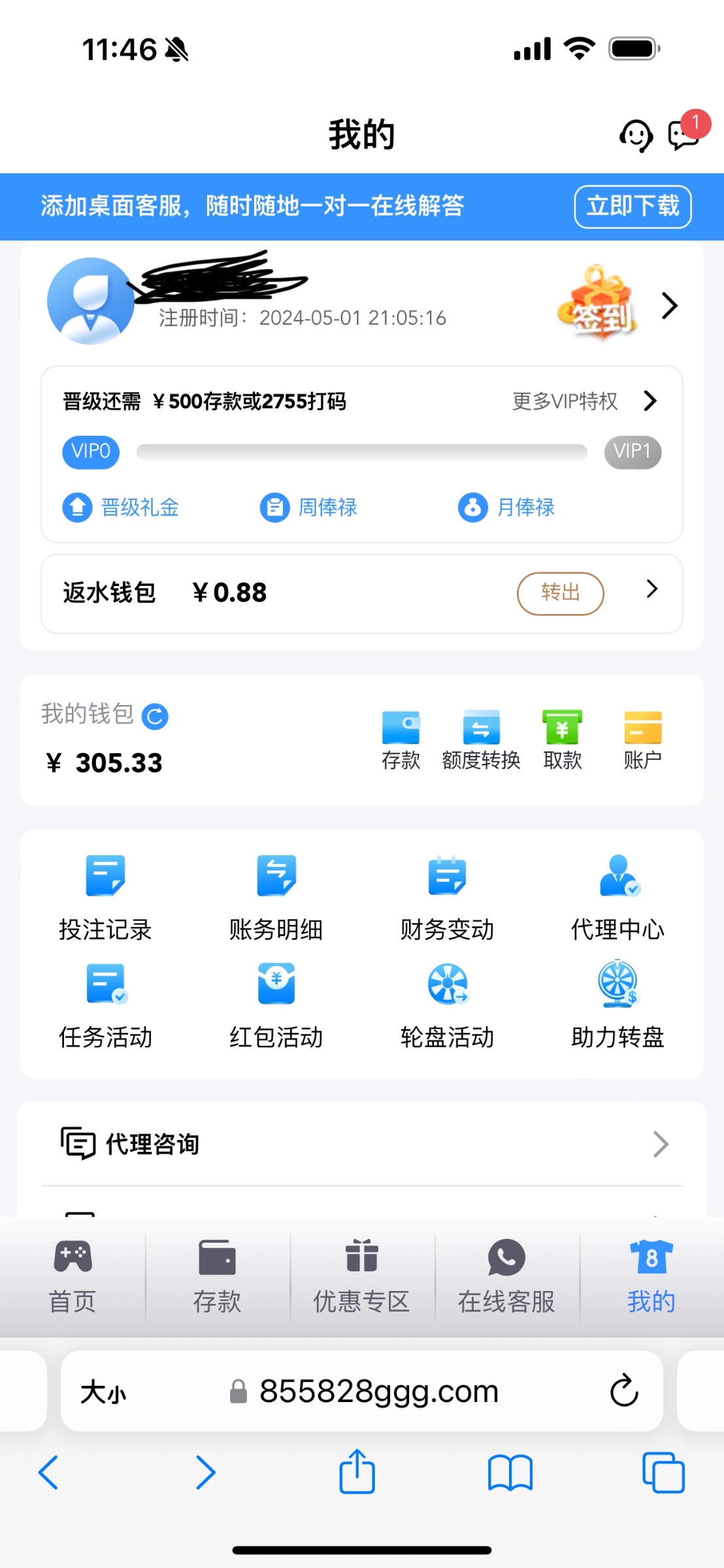View 账务明细 account details
Image resolution: width=724 pixels, height=1568 pixels.
click(276, 896)
